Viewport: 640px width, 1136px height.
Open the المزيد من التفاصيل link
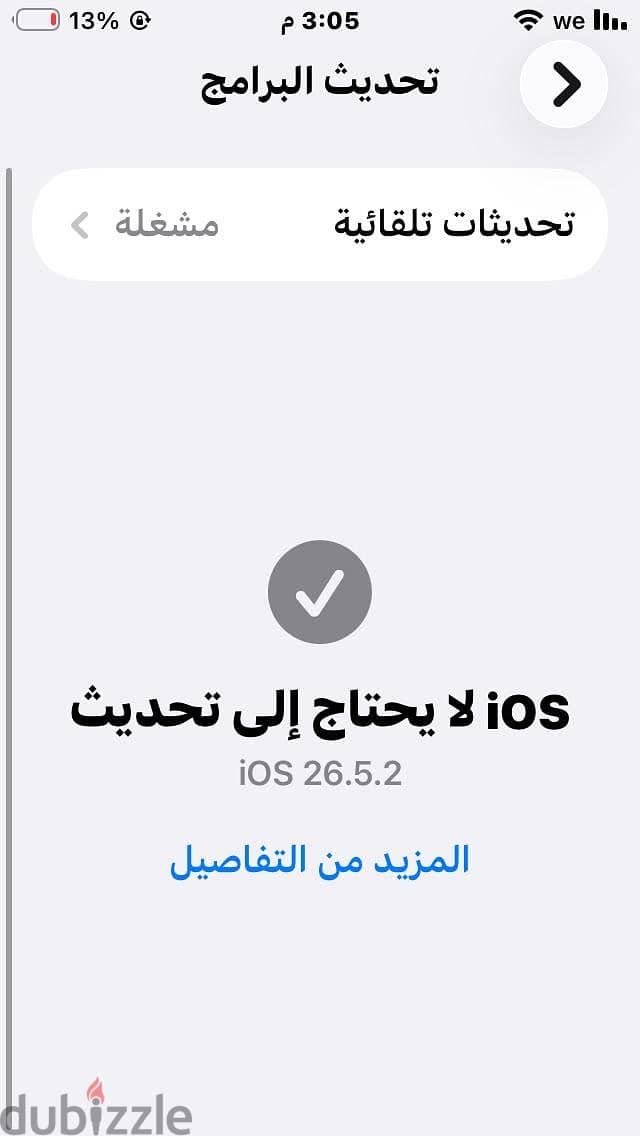(320, 859)
